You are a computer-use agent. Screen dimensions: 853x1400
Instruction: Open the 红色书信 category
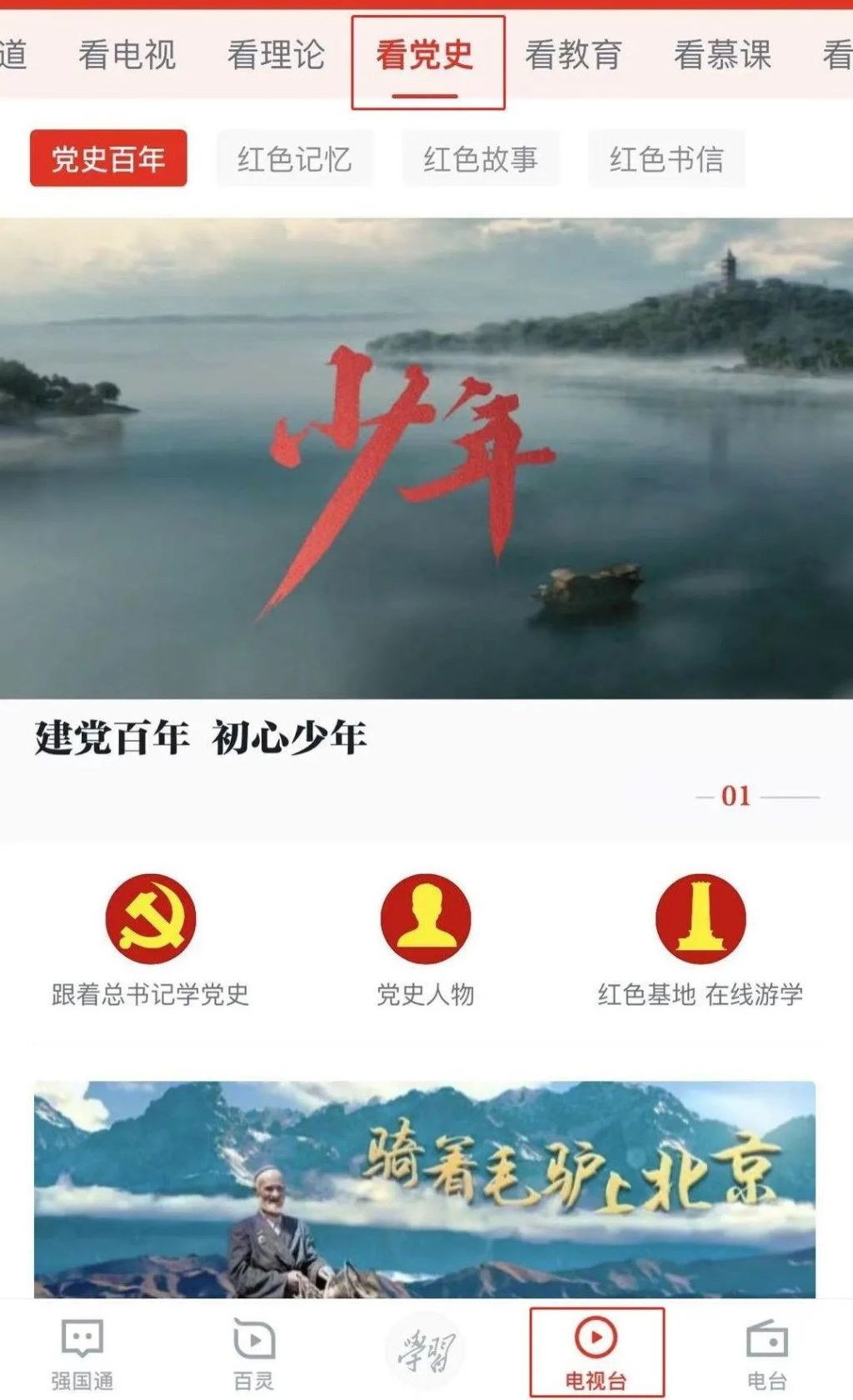(x=666, y=158)
